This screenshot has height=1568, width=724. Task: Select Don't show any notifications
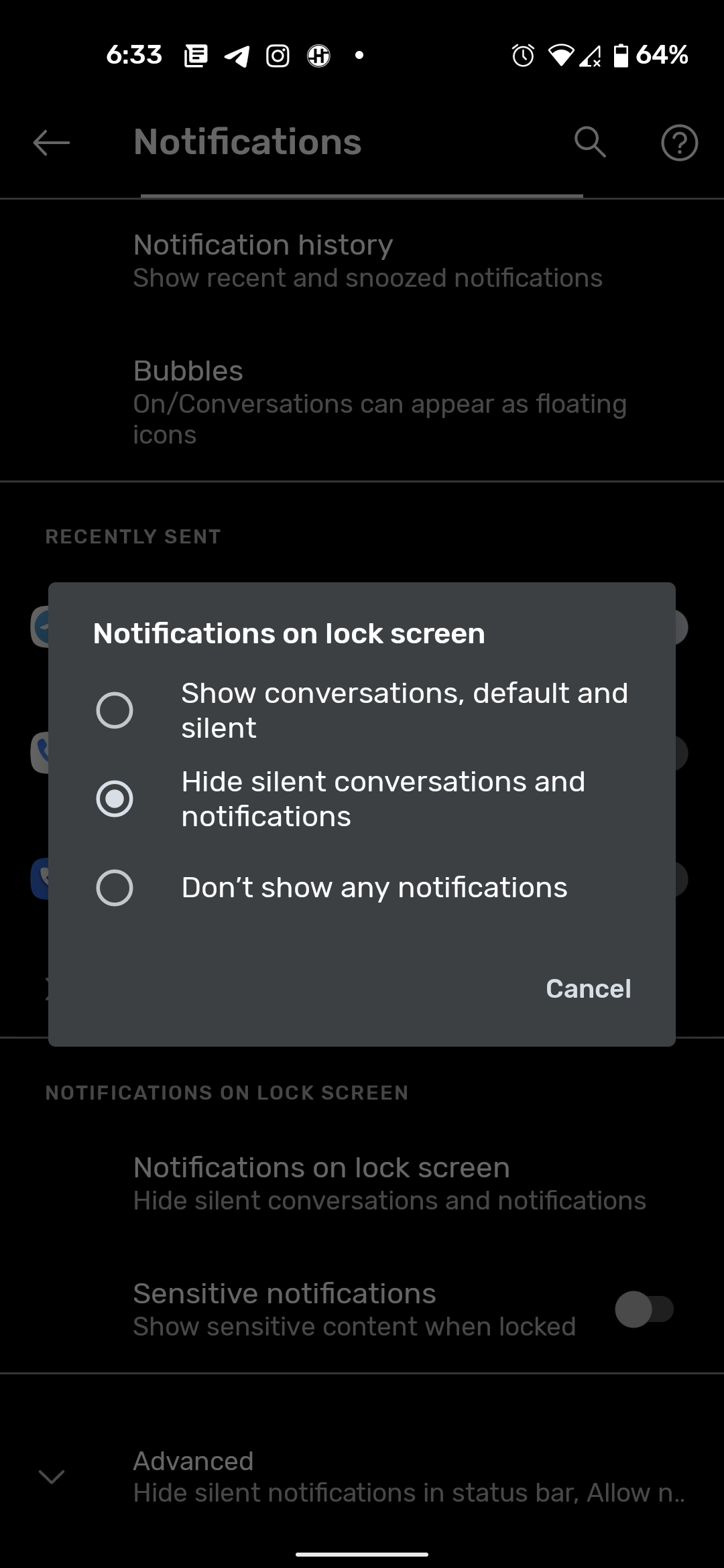(115, 888)
